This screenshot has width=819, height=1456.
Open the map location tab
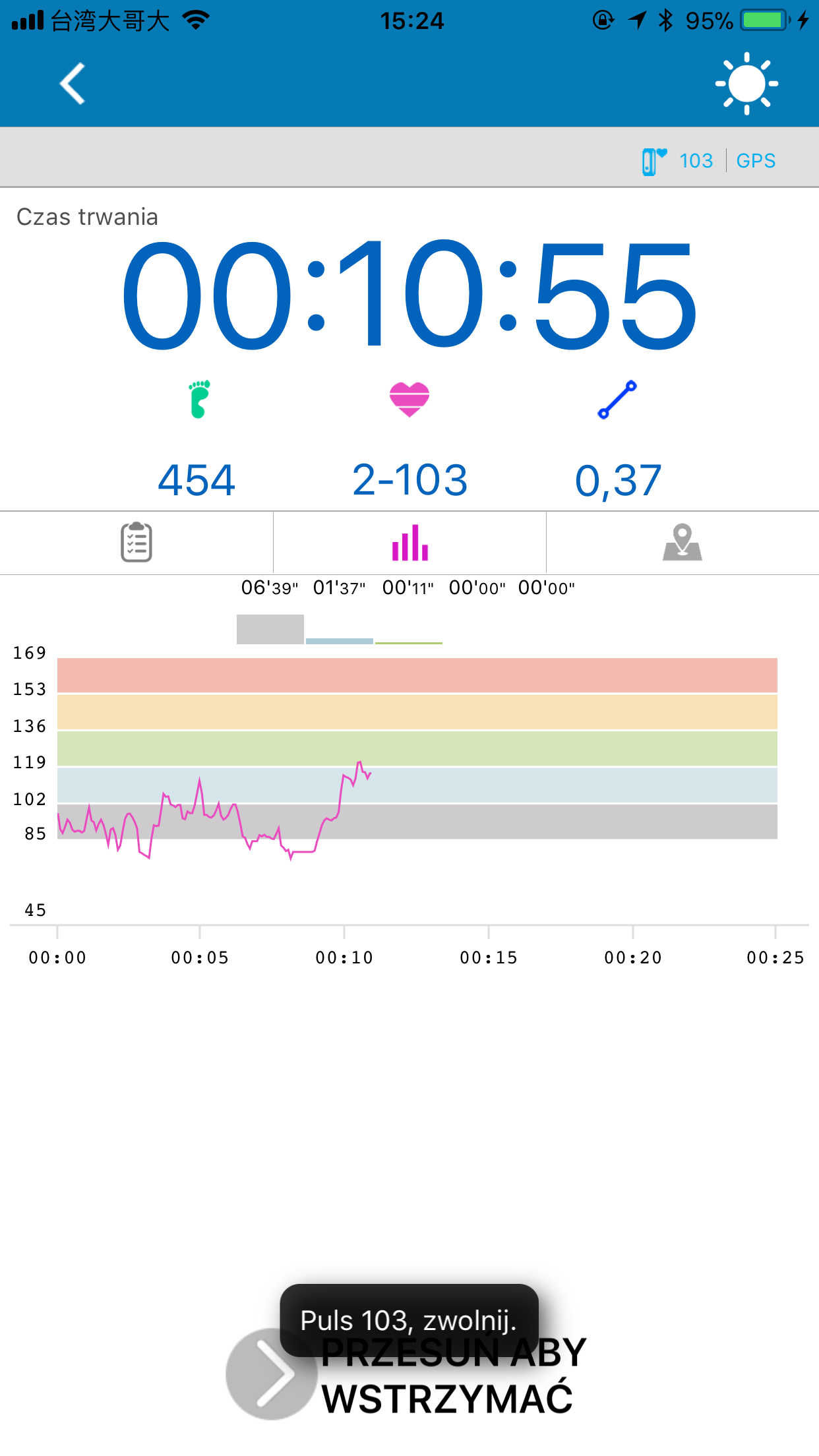[x=682, y=542]
